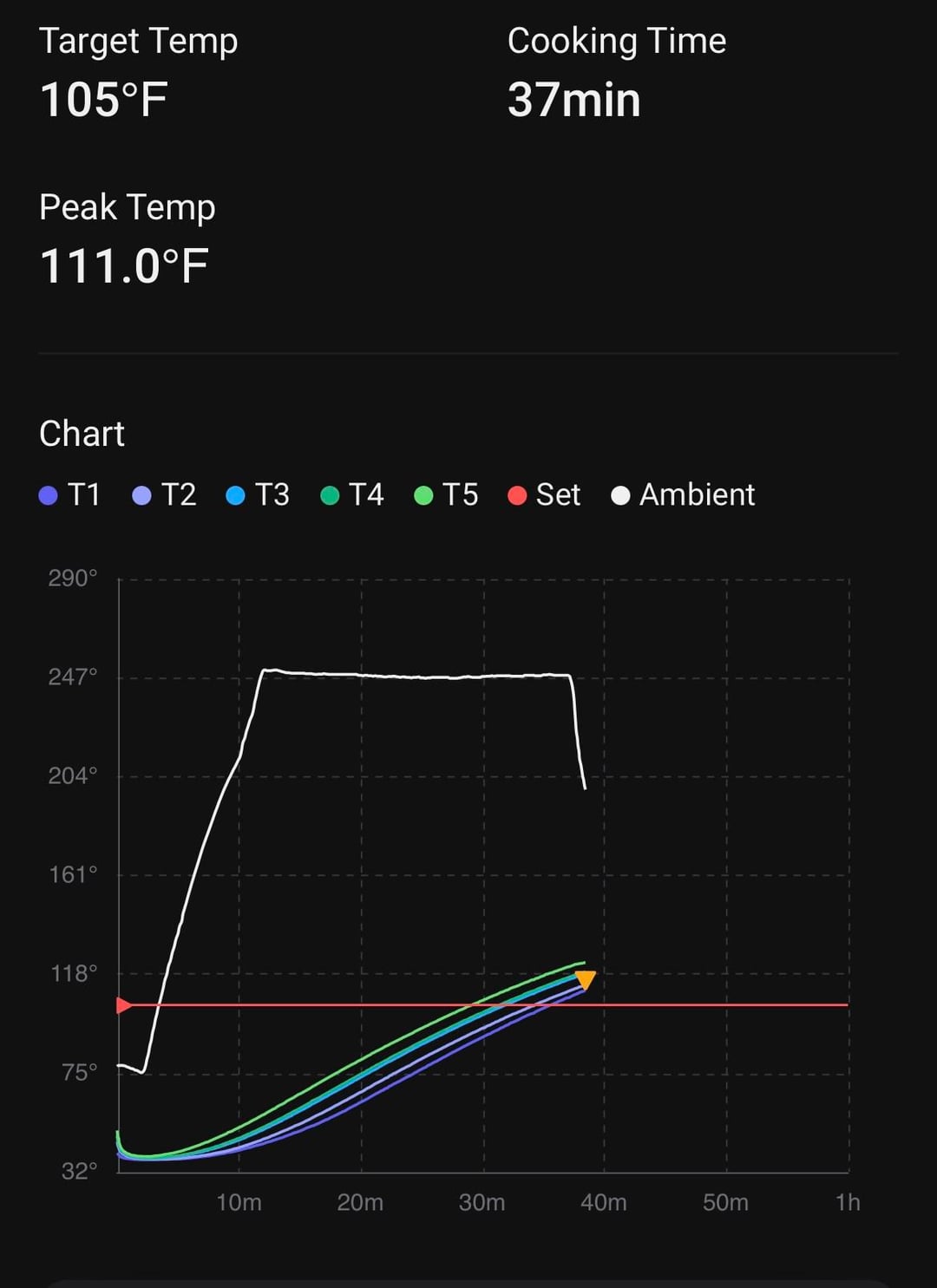Toggle the T1 series in chart legend
937x1288 pixels.
click(x=70, y=495)
